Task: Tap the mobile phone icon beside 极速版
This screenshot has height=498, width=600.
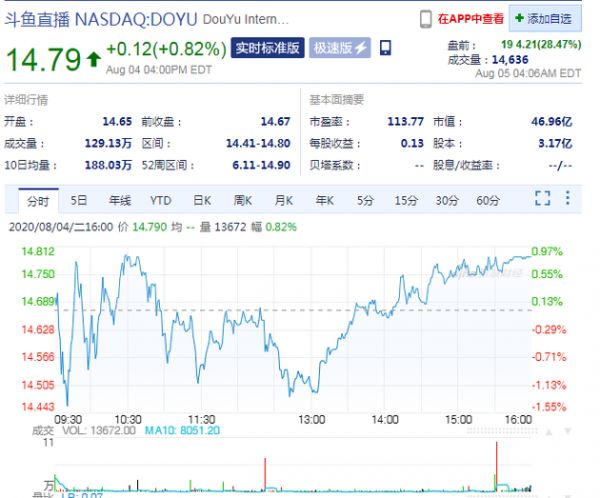Action: (x=386, y=48)
